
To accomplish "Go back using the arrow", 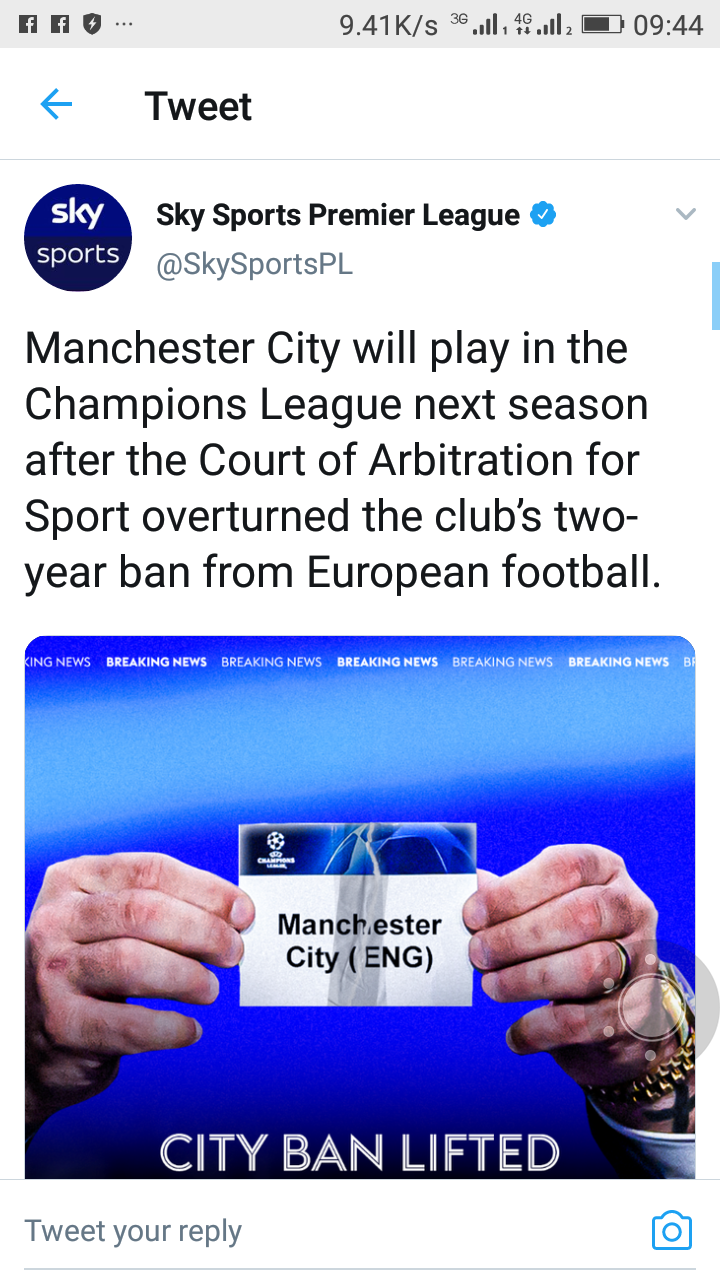I will click(x=56, y=105).
